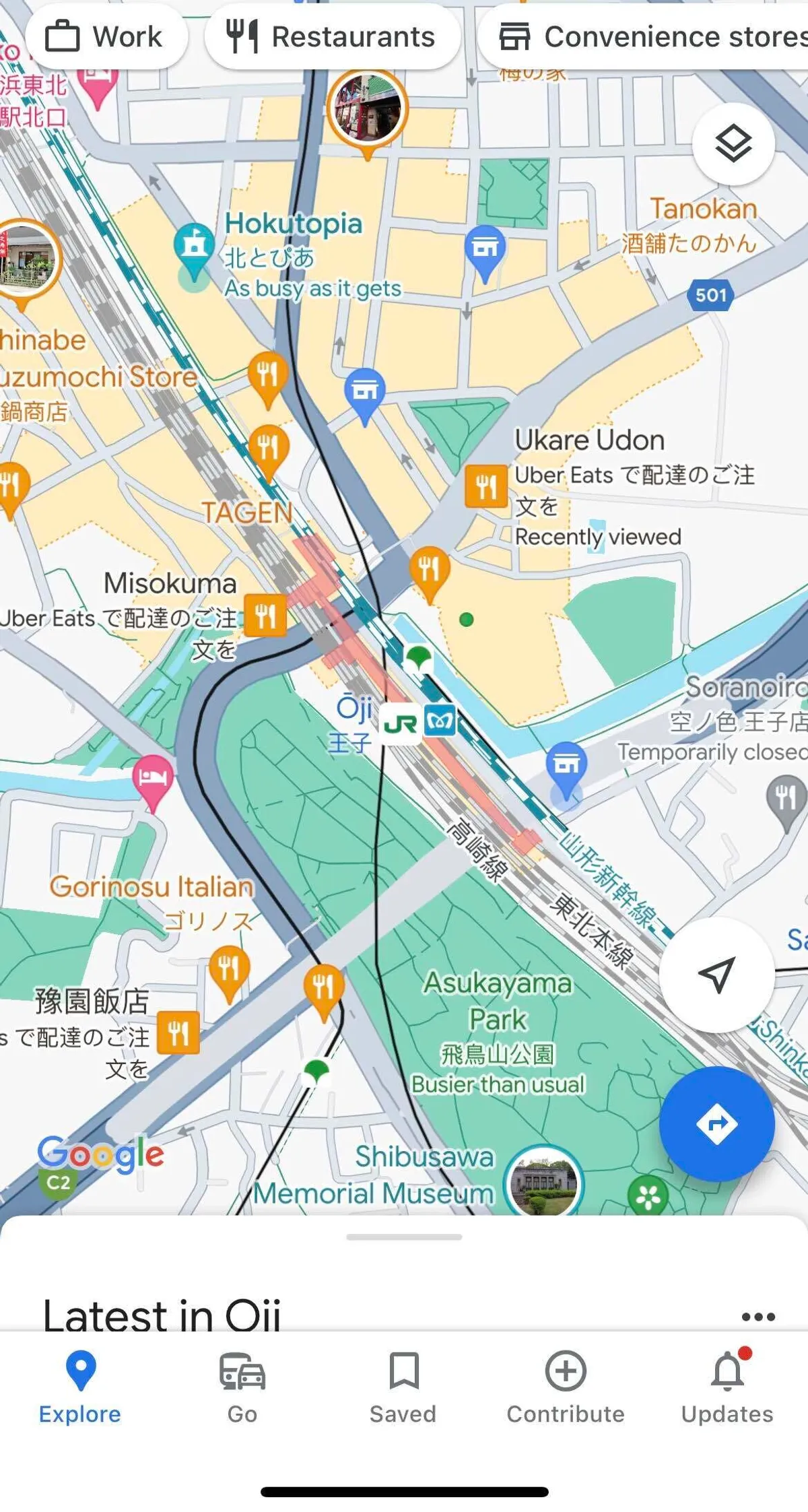Tap the Gorinosu Italian restaurant pin
Viewport: 808px width, 1512px height.
tap(229, 968)
